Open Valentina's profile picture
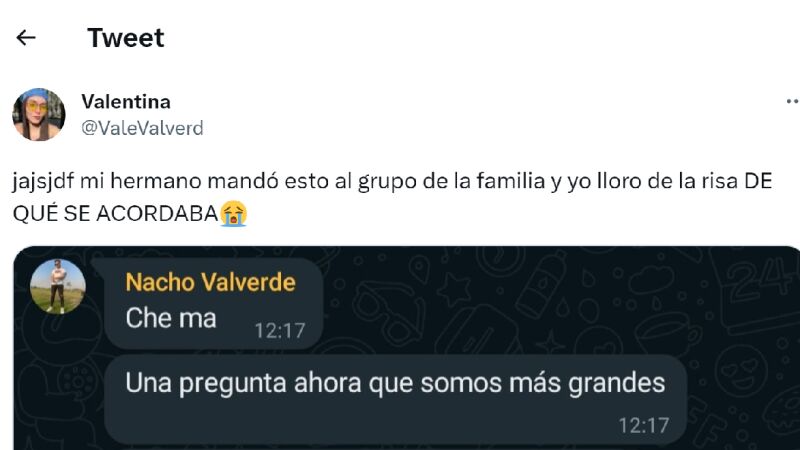The height and width of the screenshot is (450, 800). (39, 114)
